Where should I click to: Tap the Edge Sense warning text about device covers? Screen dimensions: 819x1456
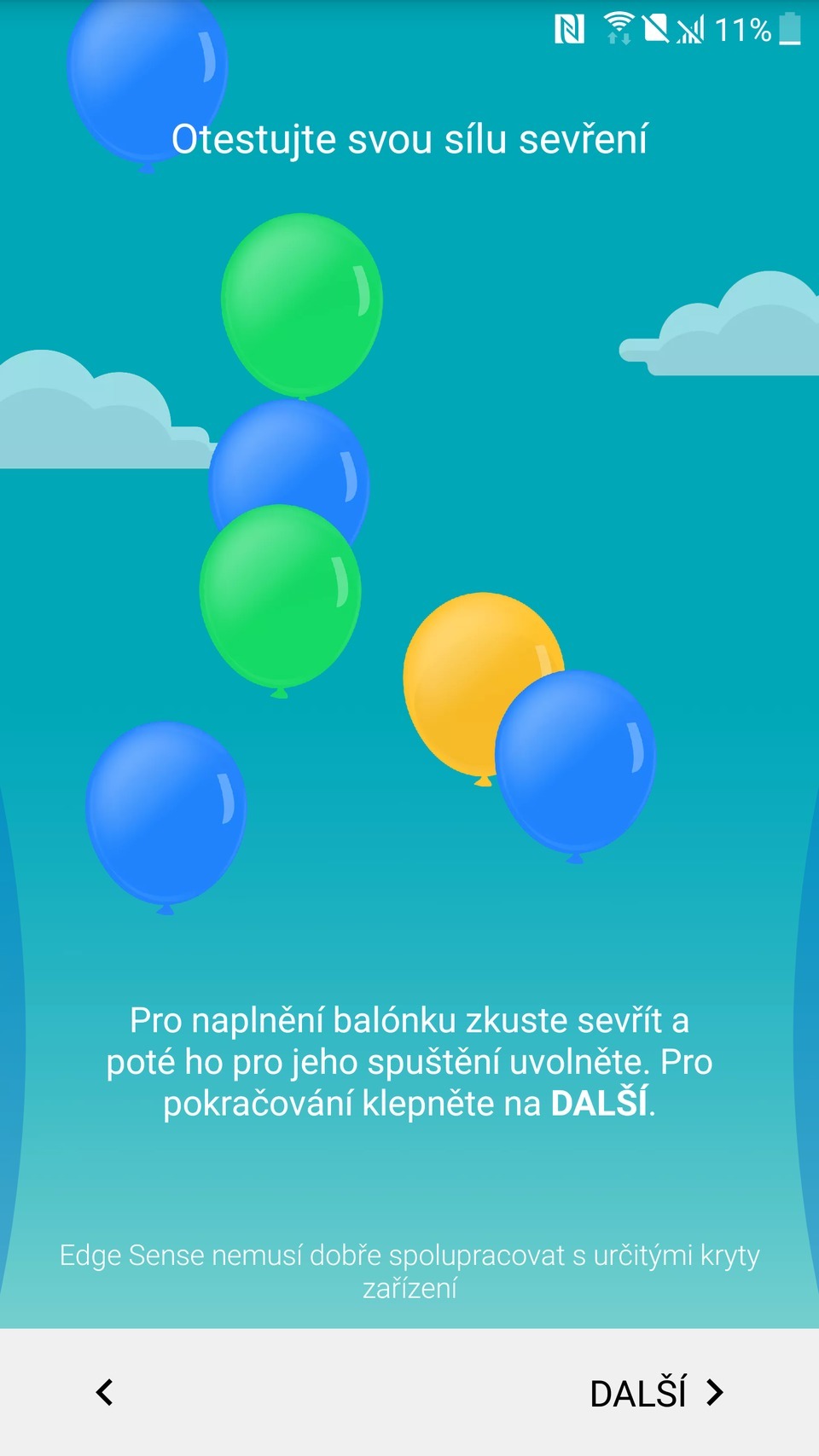[409, 1271]
